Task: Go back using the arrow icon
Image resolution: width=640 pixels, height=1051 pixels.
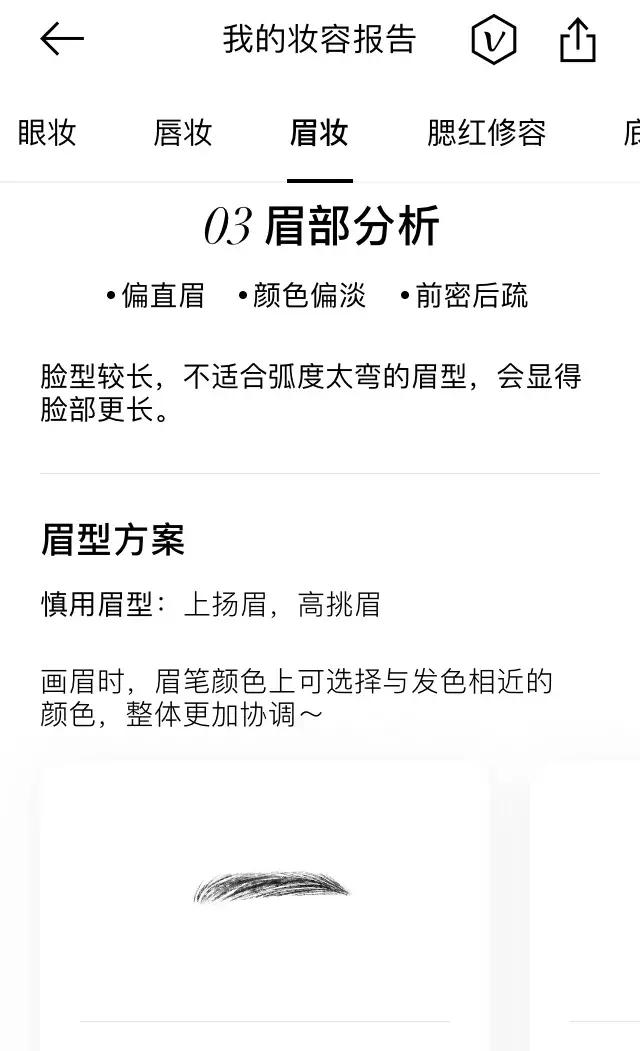Action: 62,40
